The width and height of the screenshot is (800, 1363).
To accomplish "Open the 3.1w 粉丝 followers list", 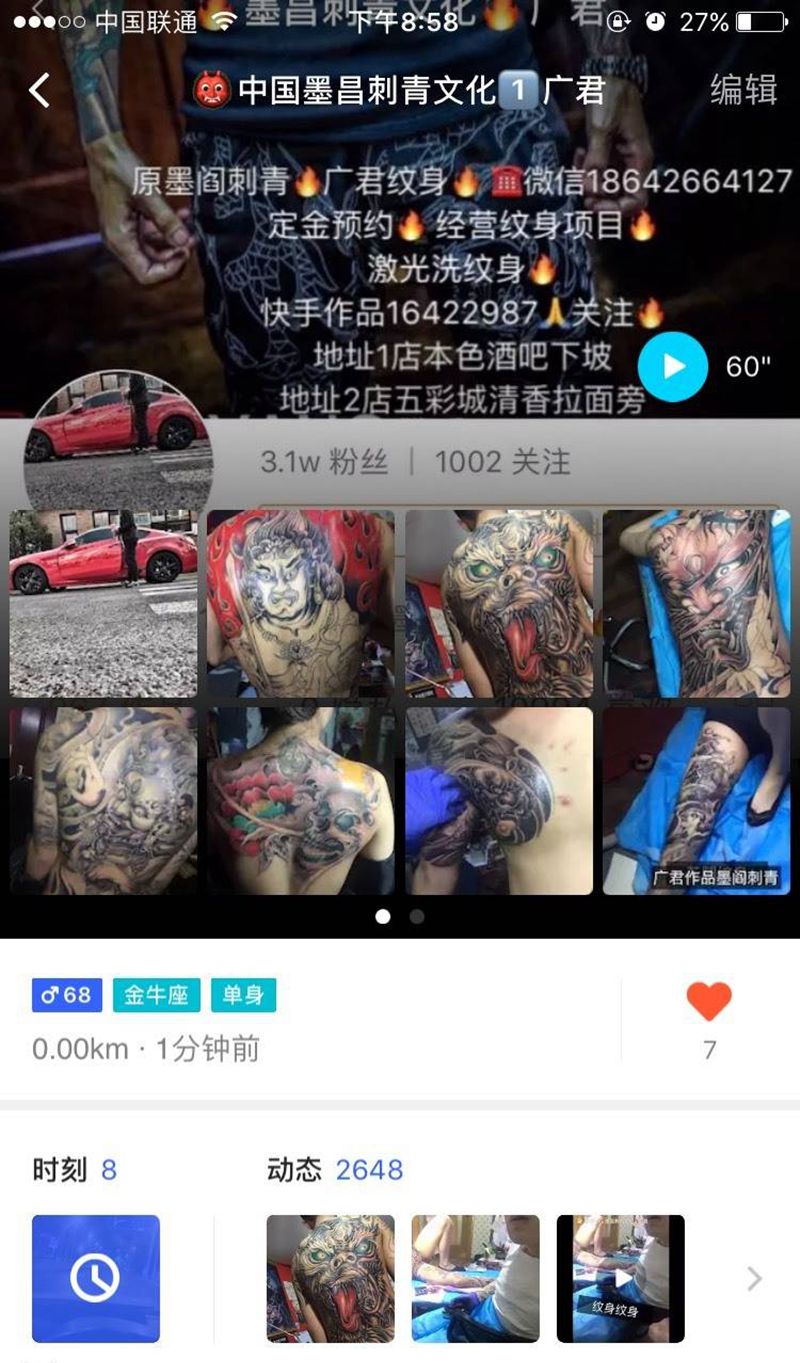I will [323, 462].
